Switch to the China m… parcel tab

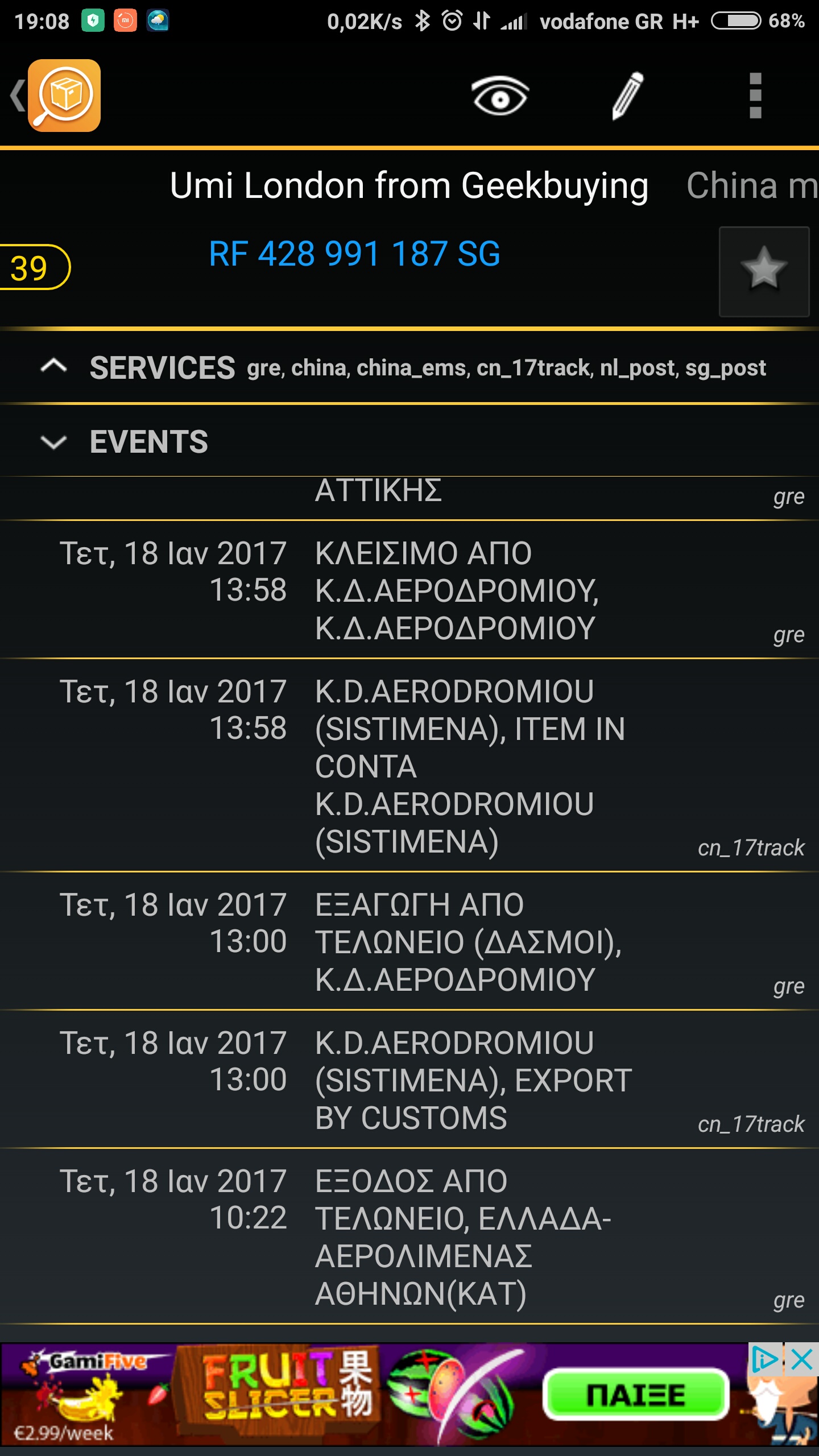click(x=751, y=185)
